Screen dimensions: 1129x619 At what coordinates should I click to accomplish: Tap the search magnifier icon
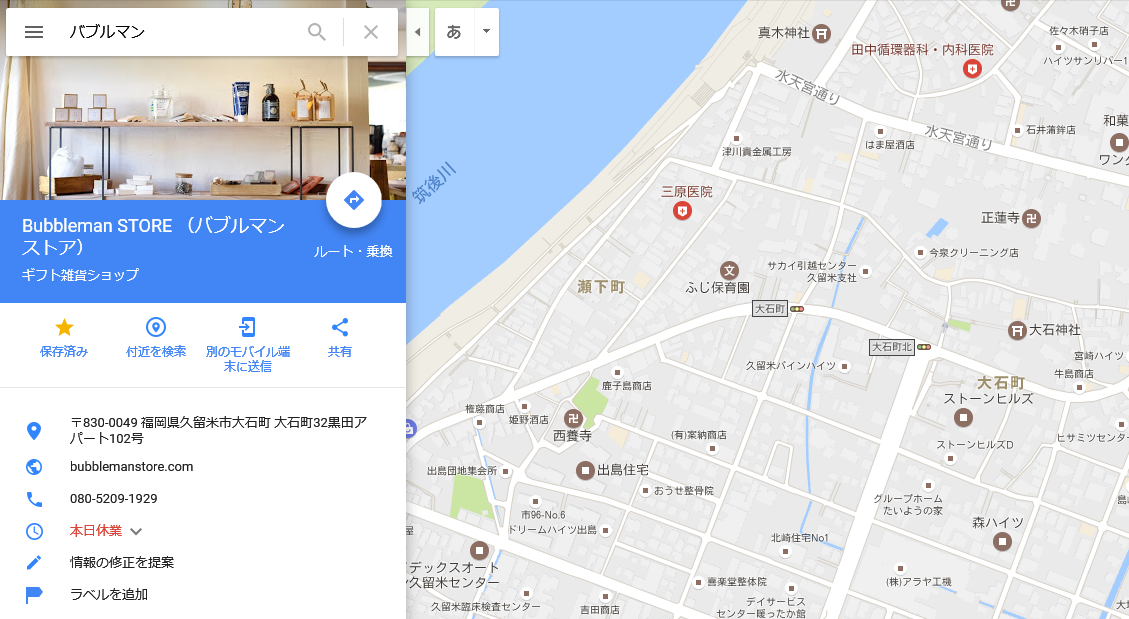click(317, 32)
